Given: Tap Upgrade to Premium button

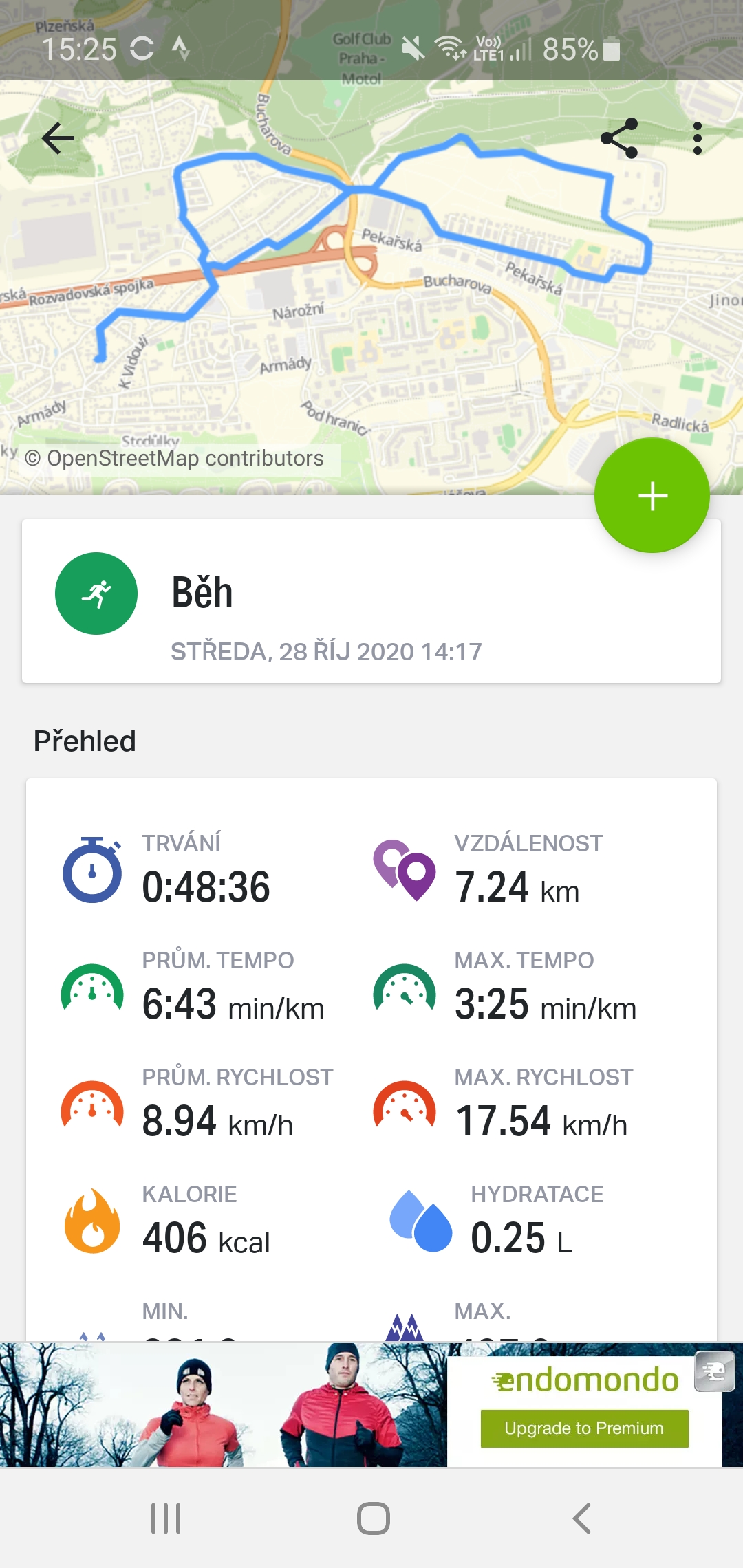Looking at the screenshot, I should [x=584, y=1428].
